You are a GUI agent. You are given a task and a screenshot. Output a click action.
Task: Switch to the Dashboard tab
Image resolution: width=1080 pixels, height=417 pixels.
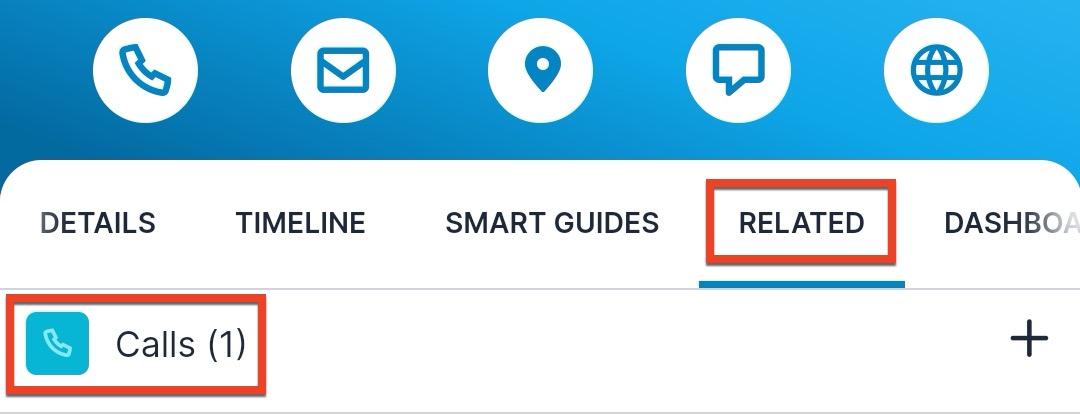(x=1010, y=222)
